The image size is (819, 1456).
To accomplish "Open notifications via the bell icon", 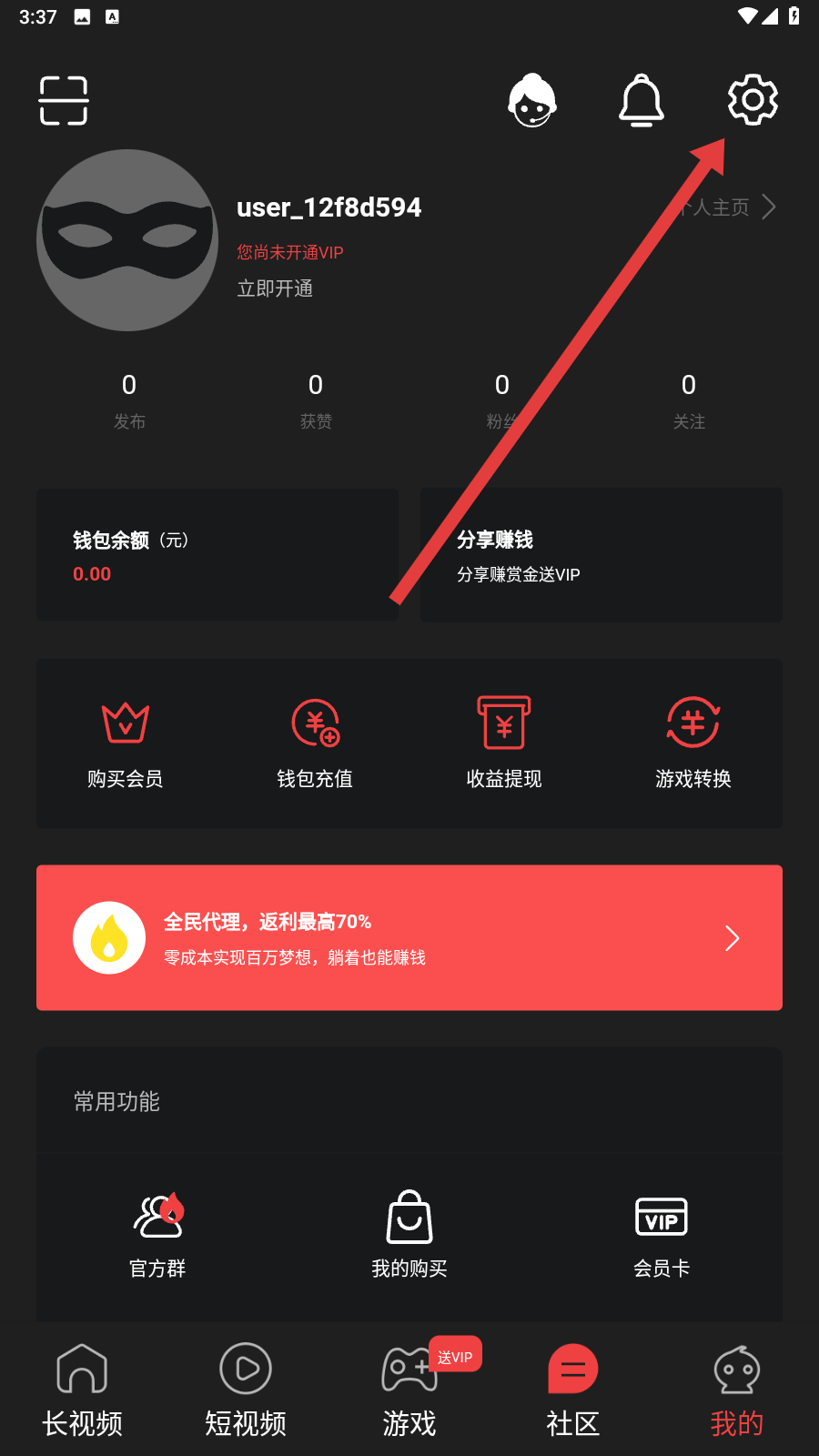I will tap(642, 101).
